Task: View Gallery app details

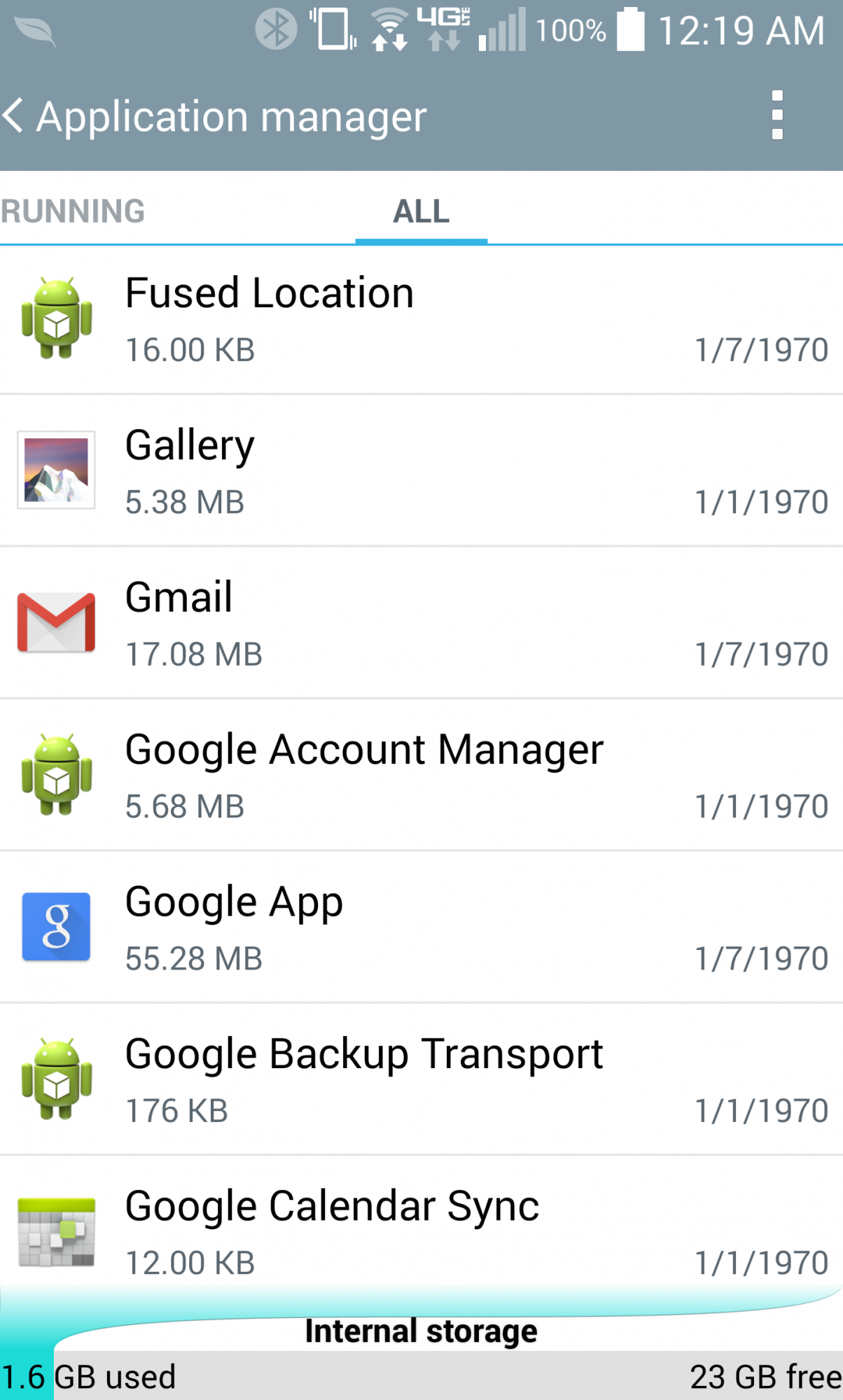Action: [420, 471]
